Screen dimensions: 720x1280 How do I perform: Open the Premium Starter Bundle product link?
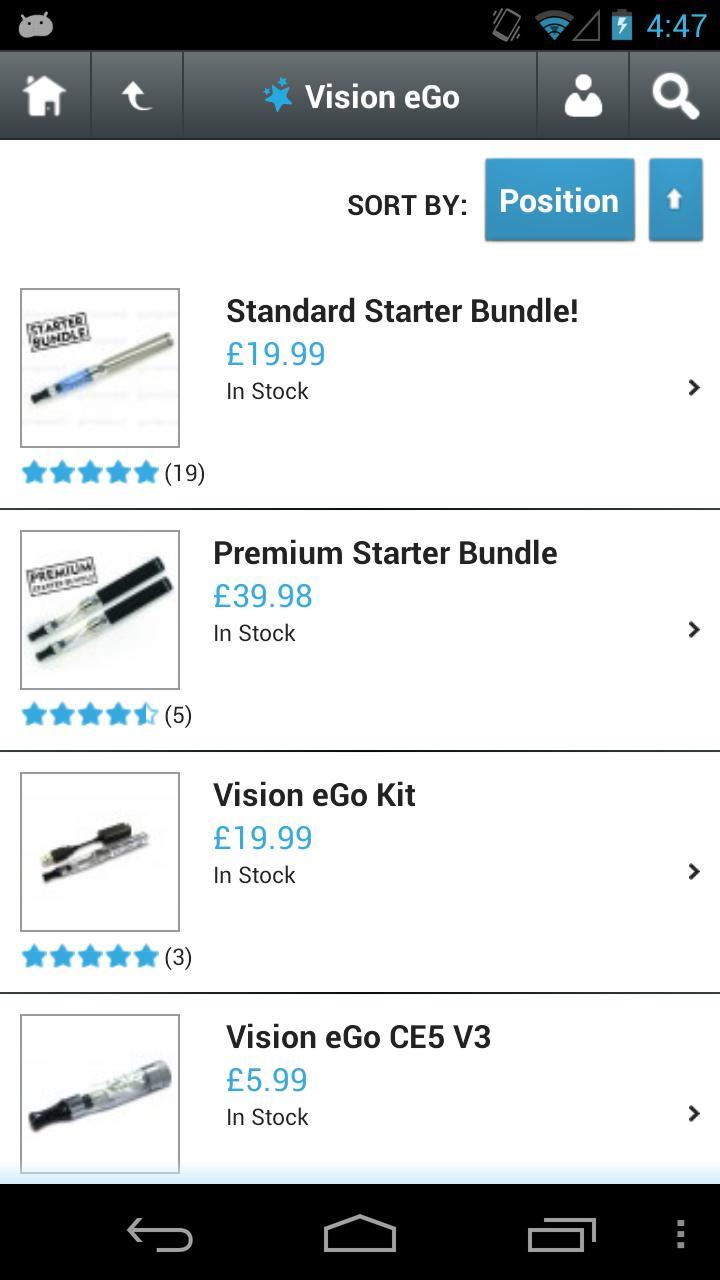[x=385, y=552]
